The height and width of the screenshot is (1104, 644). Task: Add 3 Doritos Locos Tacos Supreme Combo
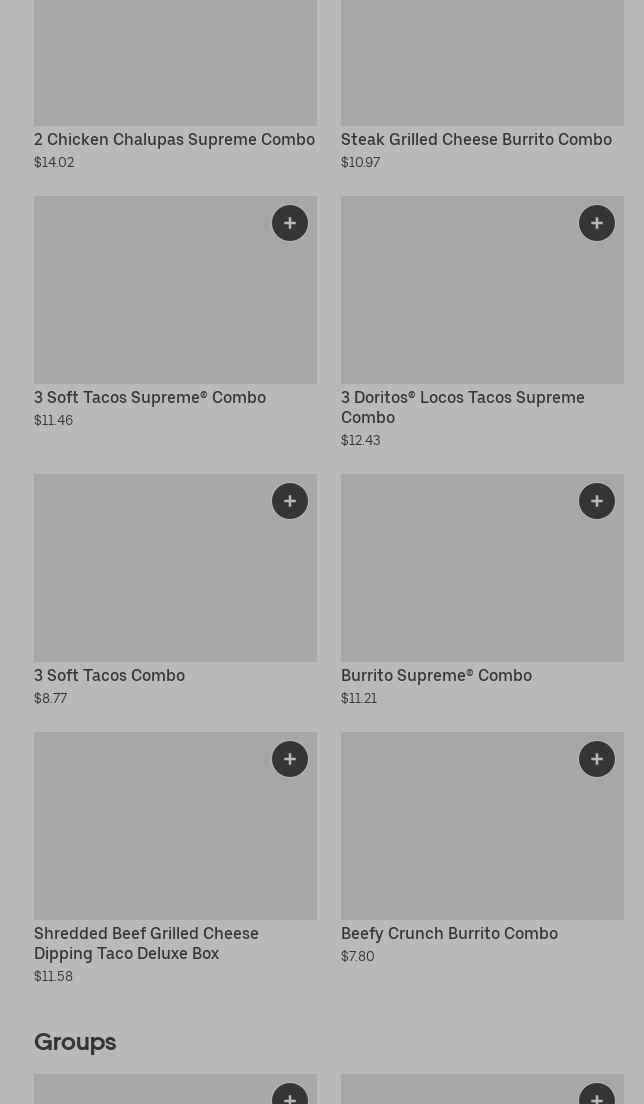(597, 223)
